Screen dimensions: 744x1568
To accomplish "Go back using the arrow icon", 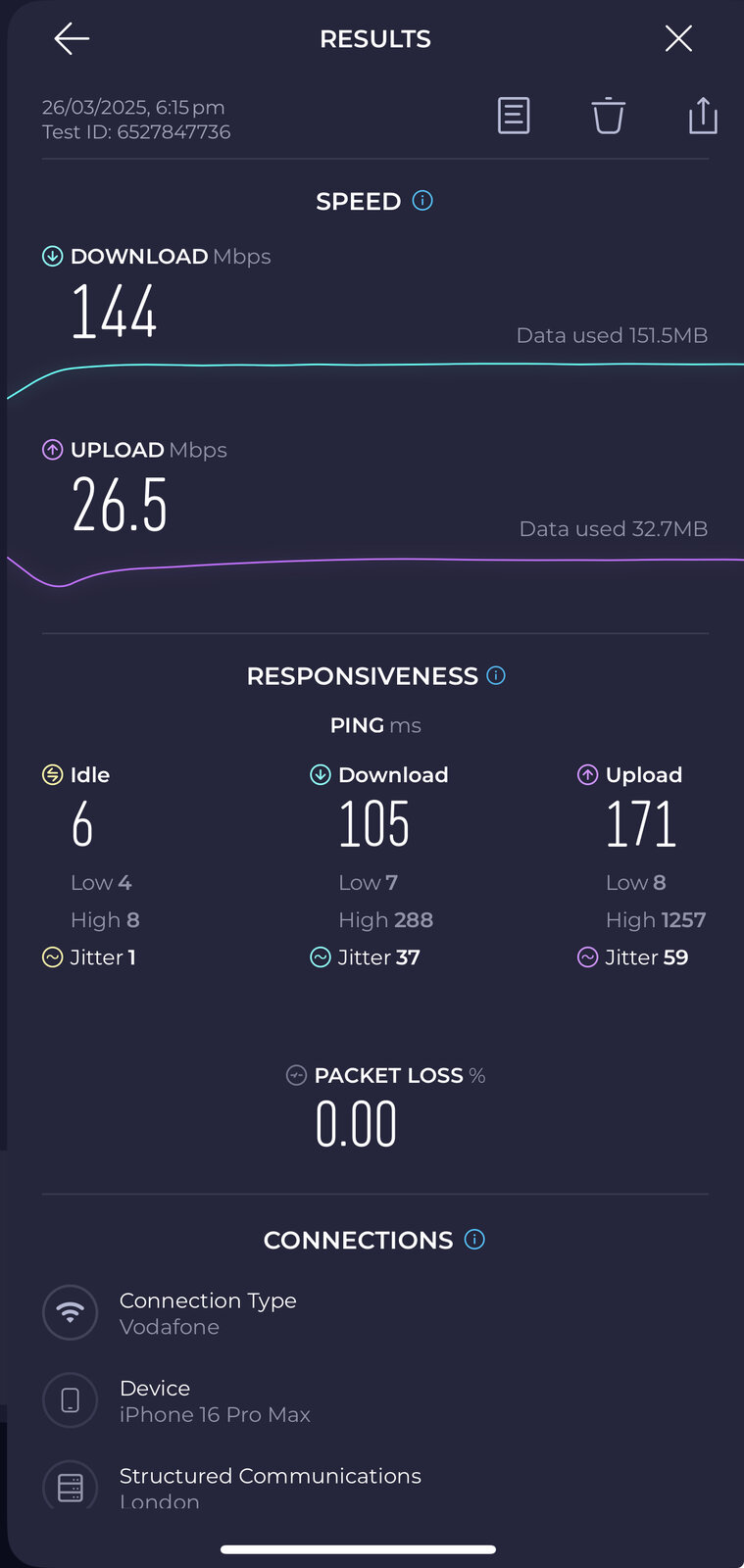I will pyautogui.click(x=72, y=39).
